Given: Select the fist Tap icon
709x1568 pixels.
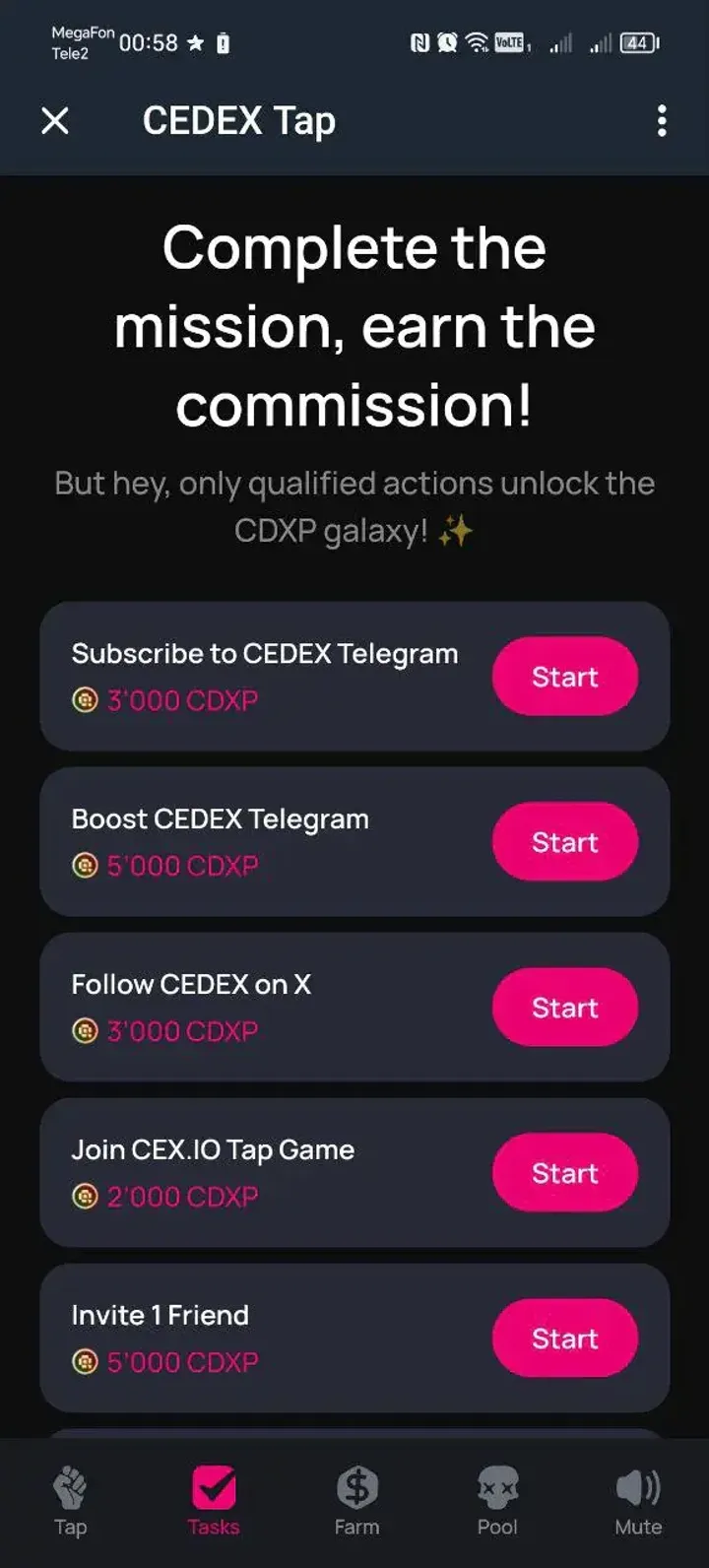Looking at the screenshot, I should coord(70,1487).
